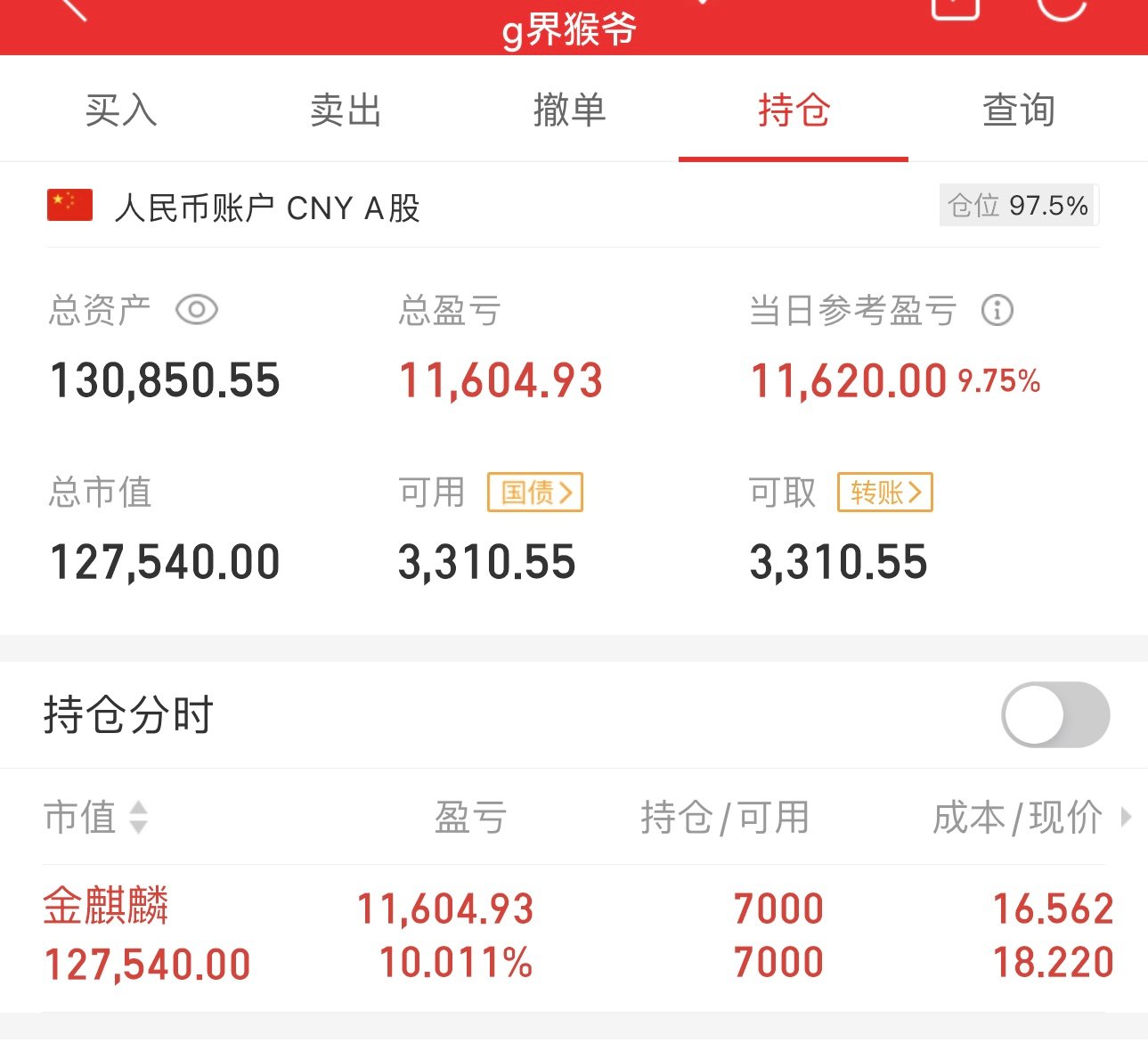This screenshot has width=1148, height=1043.
Task: Open the 查询 tab
Action: (1018, 110)
